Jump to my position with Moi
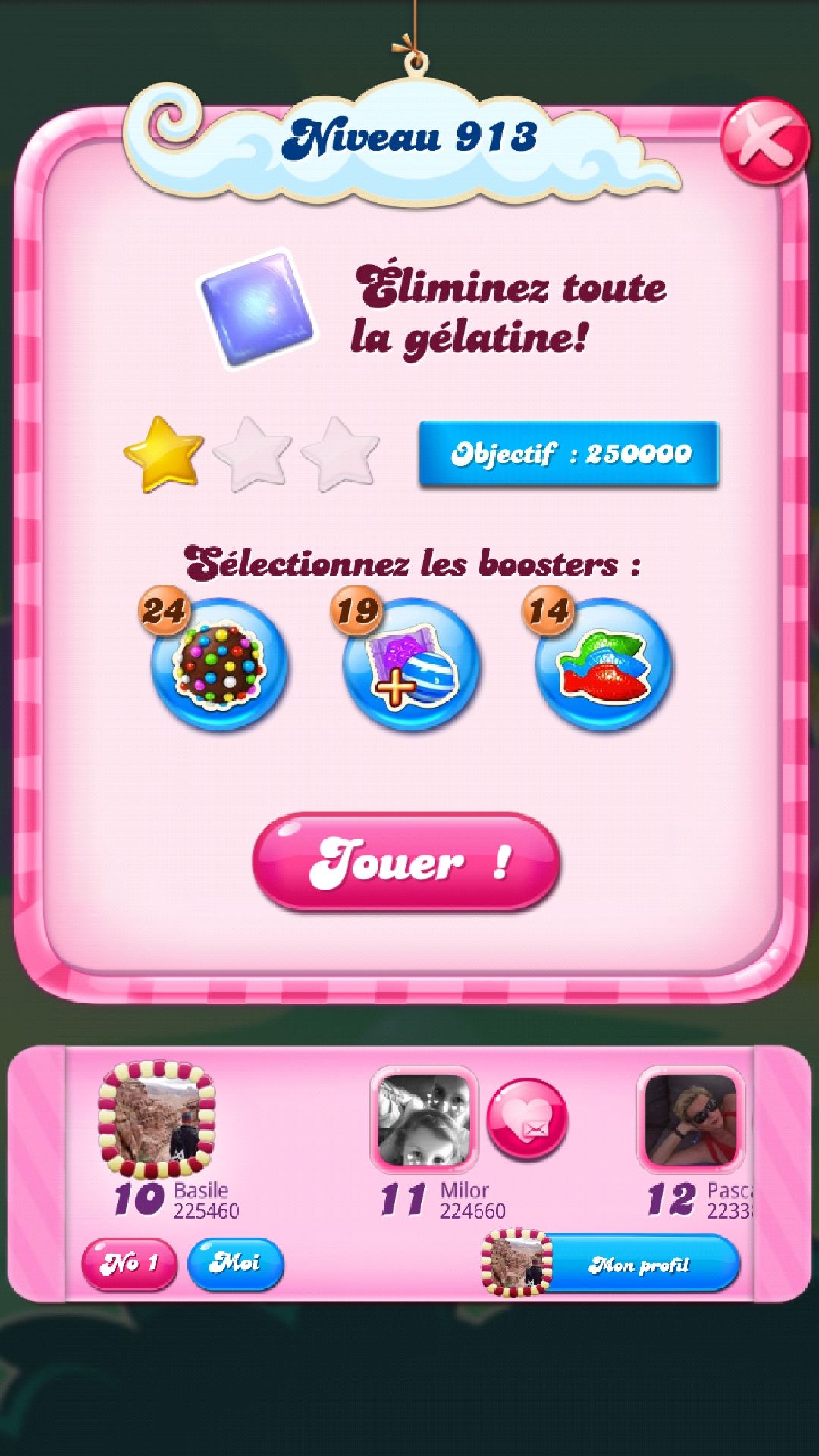819x1456 pixels. [x=235, y=1263]
